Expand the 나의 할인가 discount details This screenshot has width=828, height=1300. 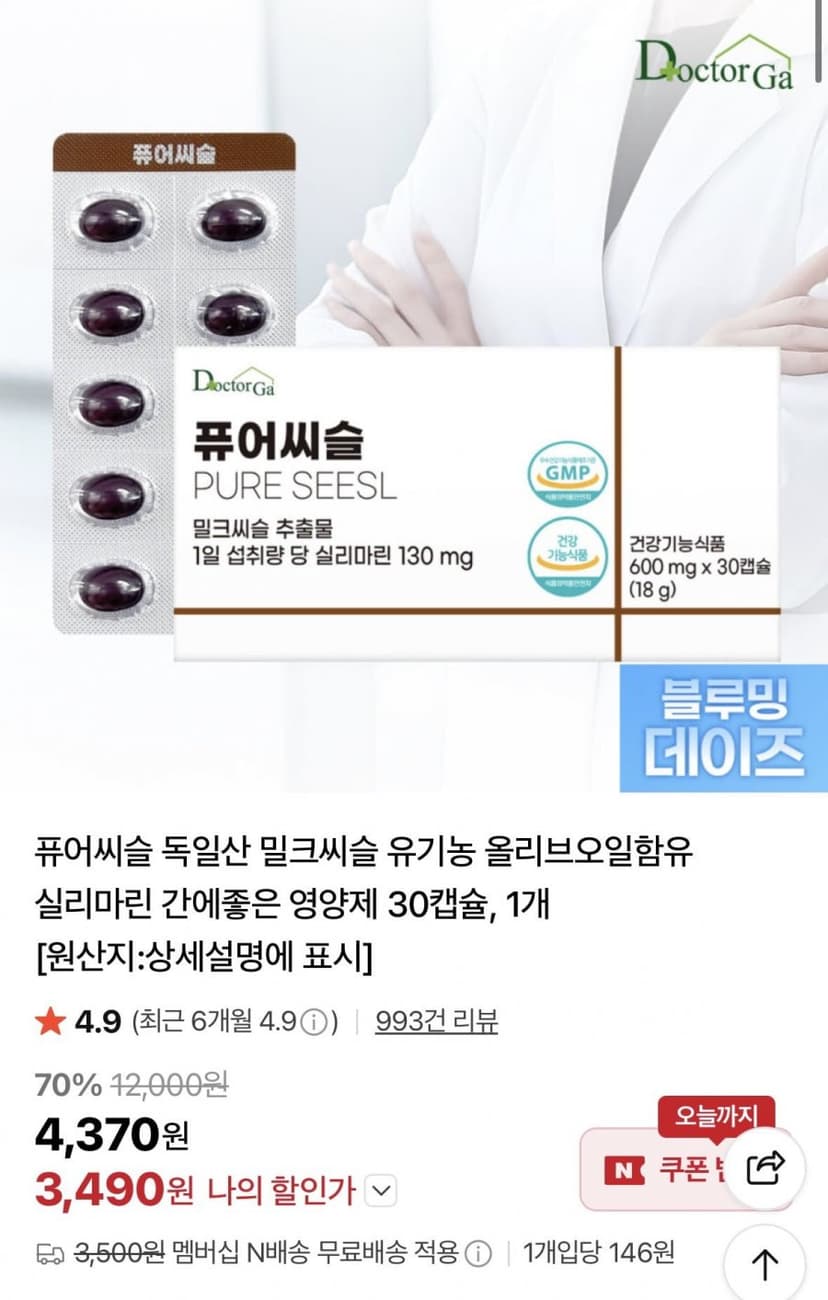383,1191
